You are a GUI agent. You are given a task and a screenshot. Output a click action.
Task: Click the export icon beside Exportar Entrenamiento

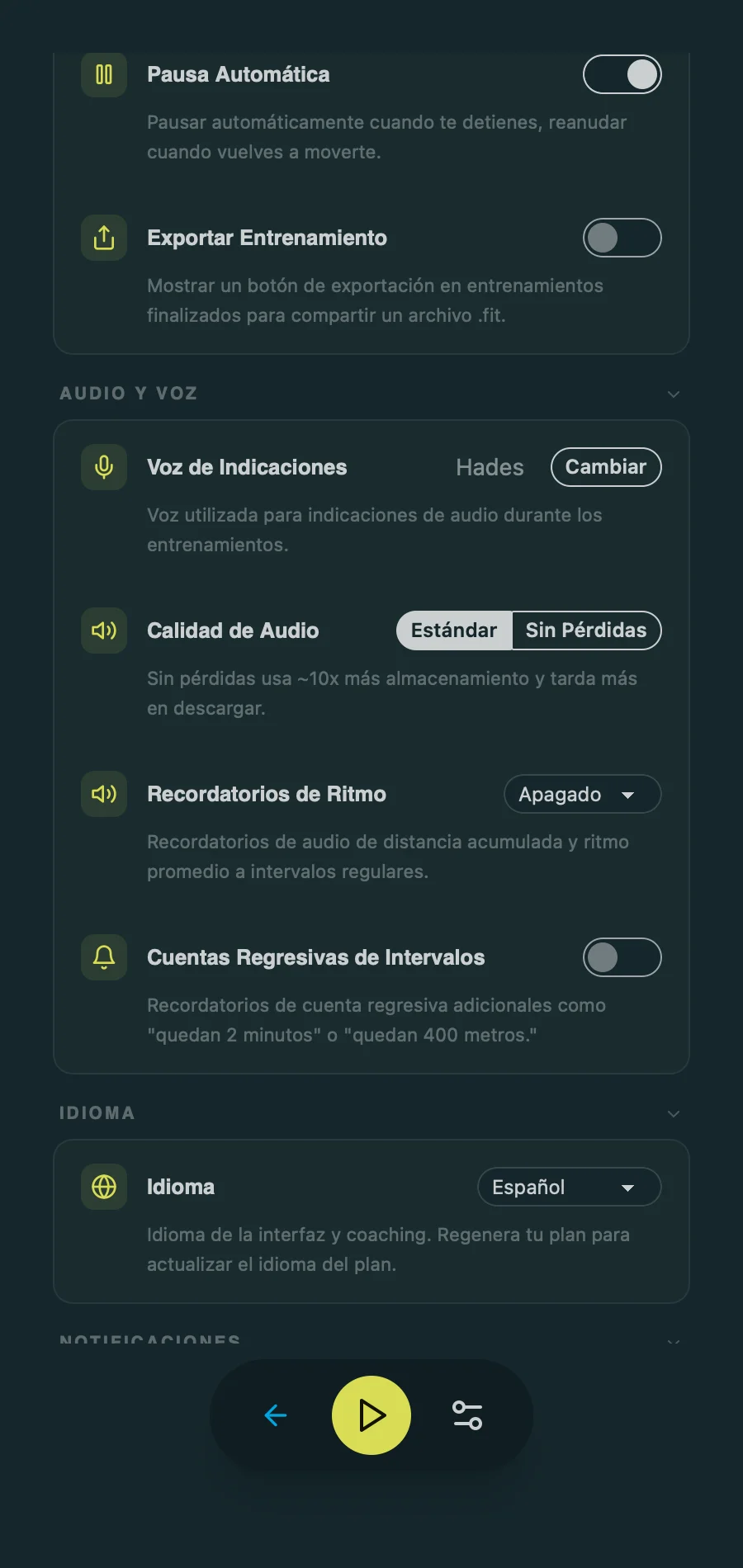click(103, 238)
